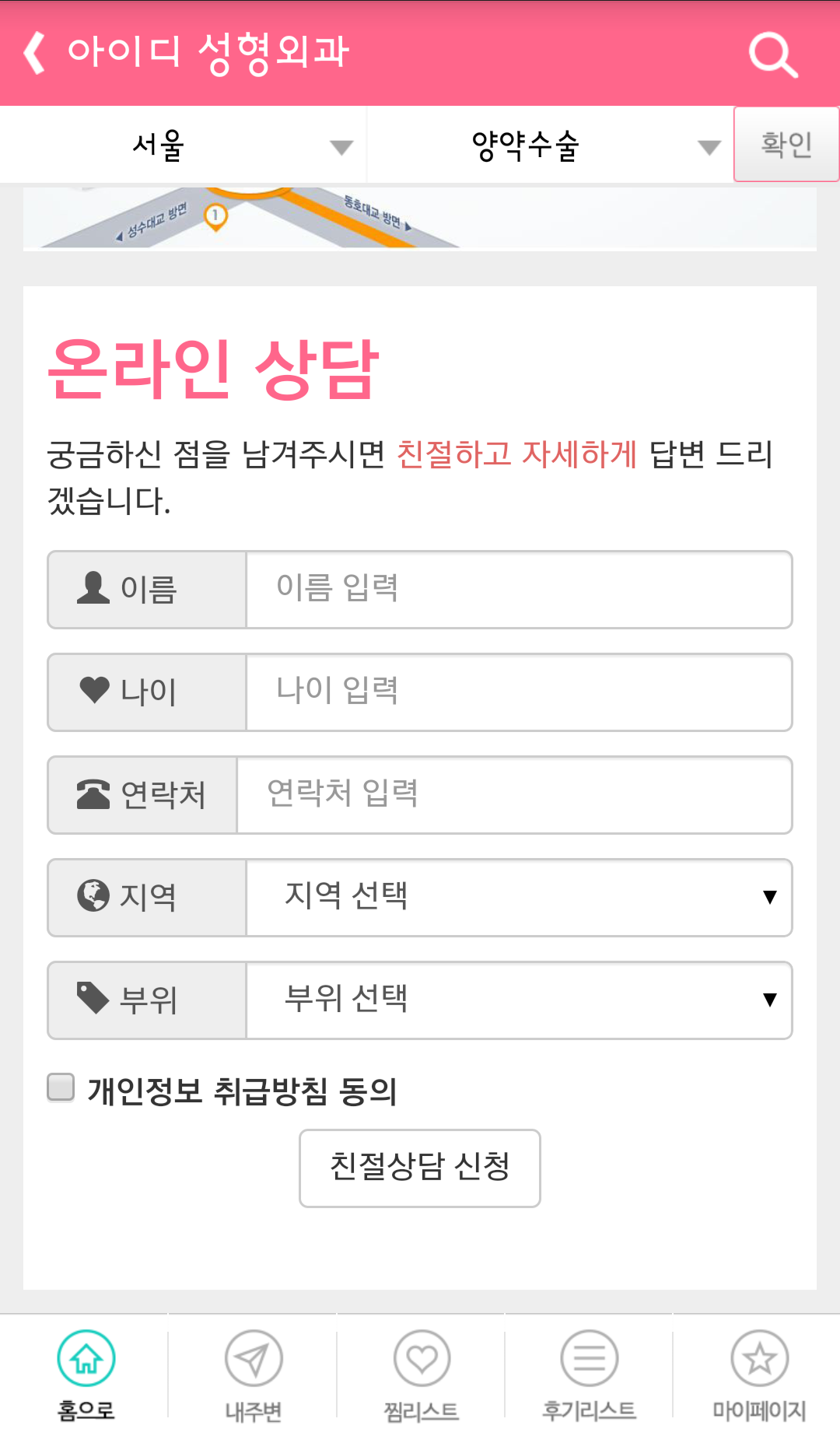
Task: Expand the 서울 region dropdown
Action: pyautogui.click(x=183, y=145)
